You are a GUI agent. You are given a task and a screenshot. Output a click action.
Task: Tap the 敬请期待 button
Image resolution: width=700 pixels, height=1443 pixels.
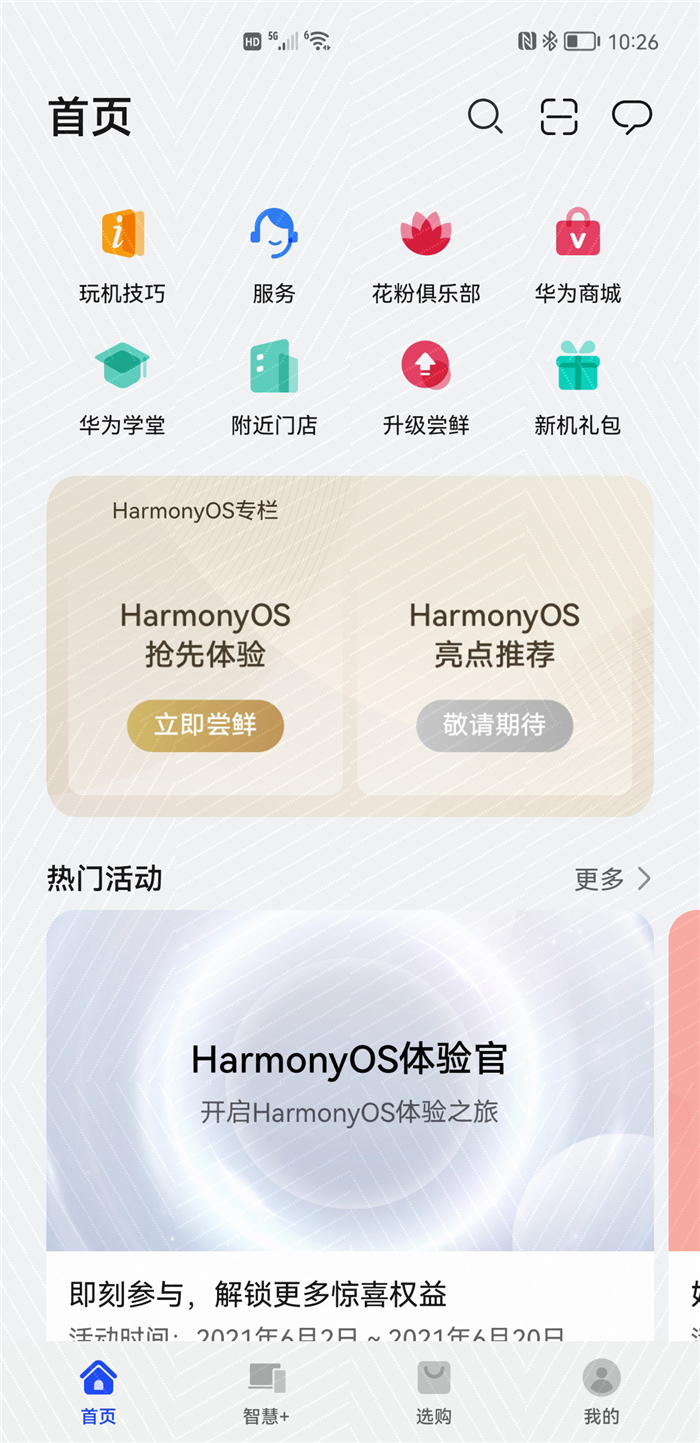click(x=494, y=725)
